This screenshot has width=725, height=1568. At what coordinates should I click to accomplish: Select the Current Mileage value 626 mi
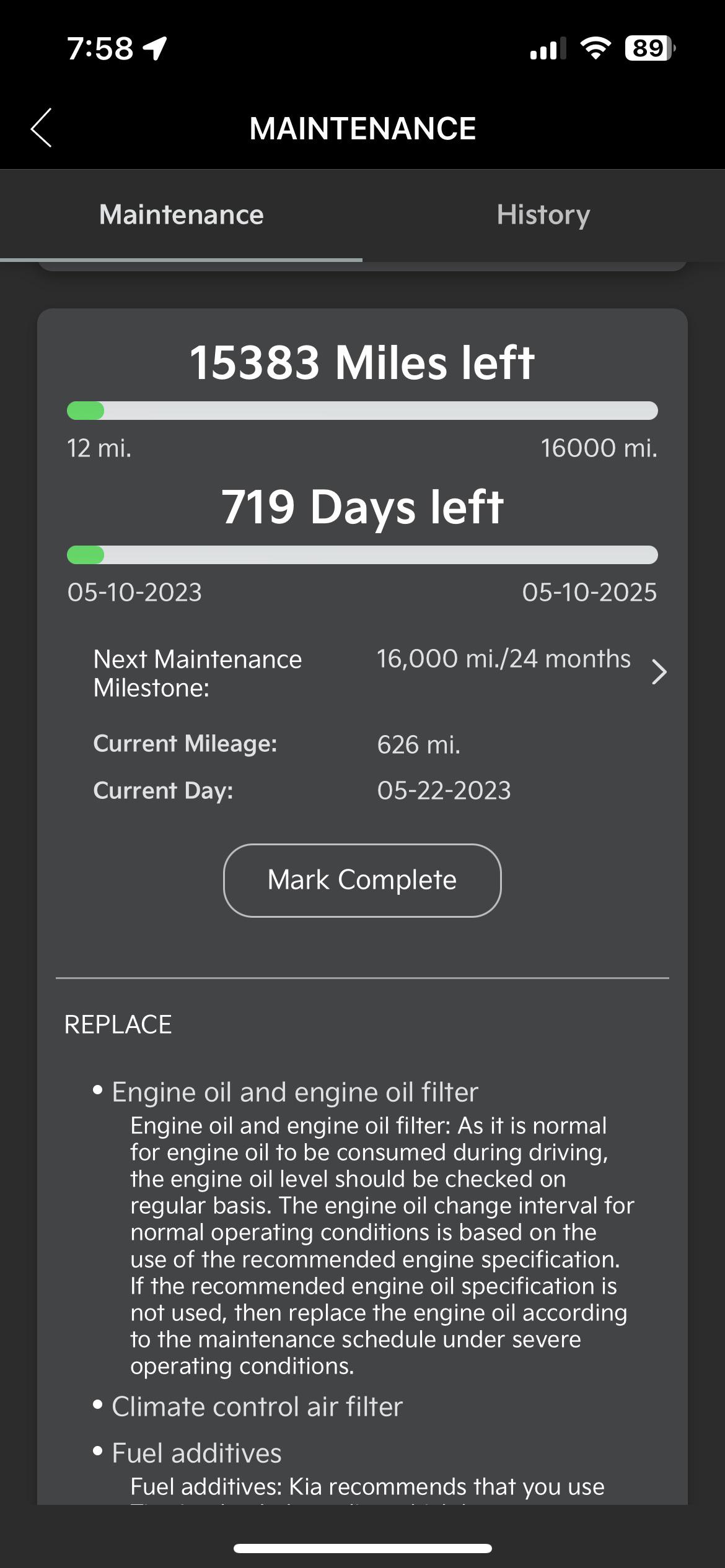(418, 745)
